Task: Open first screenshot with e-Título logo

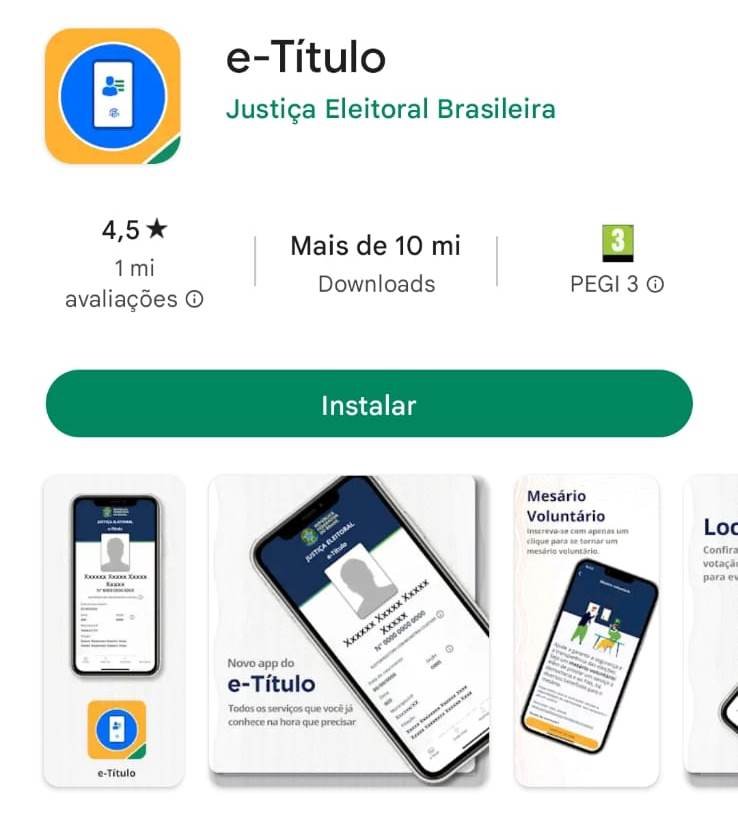Action: [x=114, y=630]
